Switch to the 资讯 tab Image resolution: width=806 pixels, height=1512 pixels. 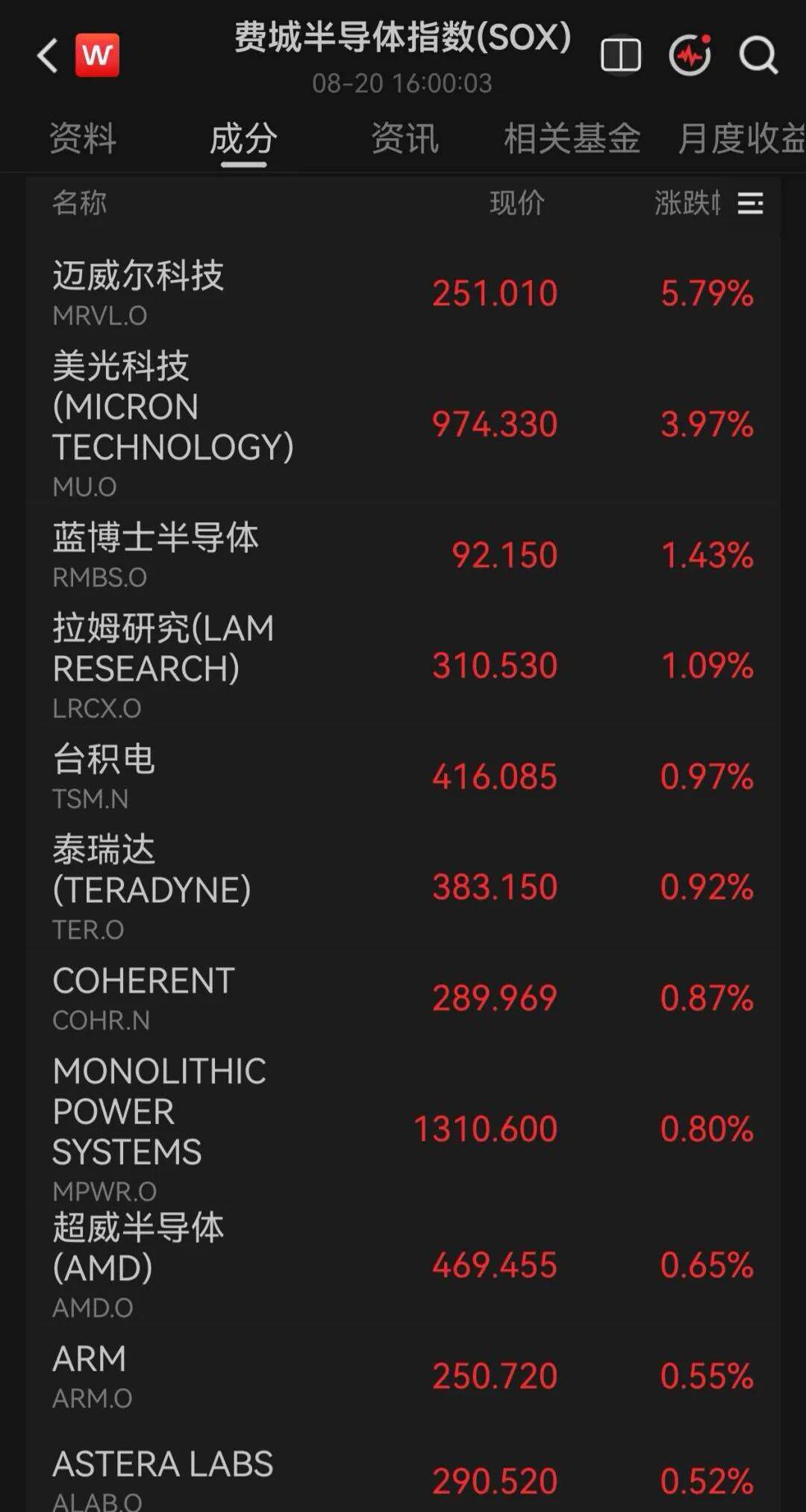405,138
